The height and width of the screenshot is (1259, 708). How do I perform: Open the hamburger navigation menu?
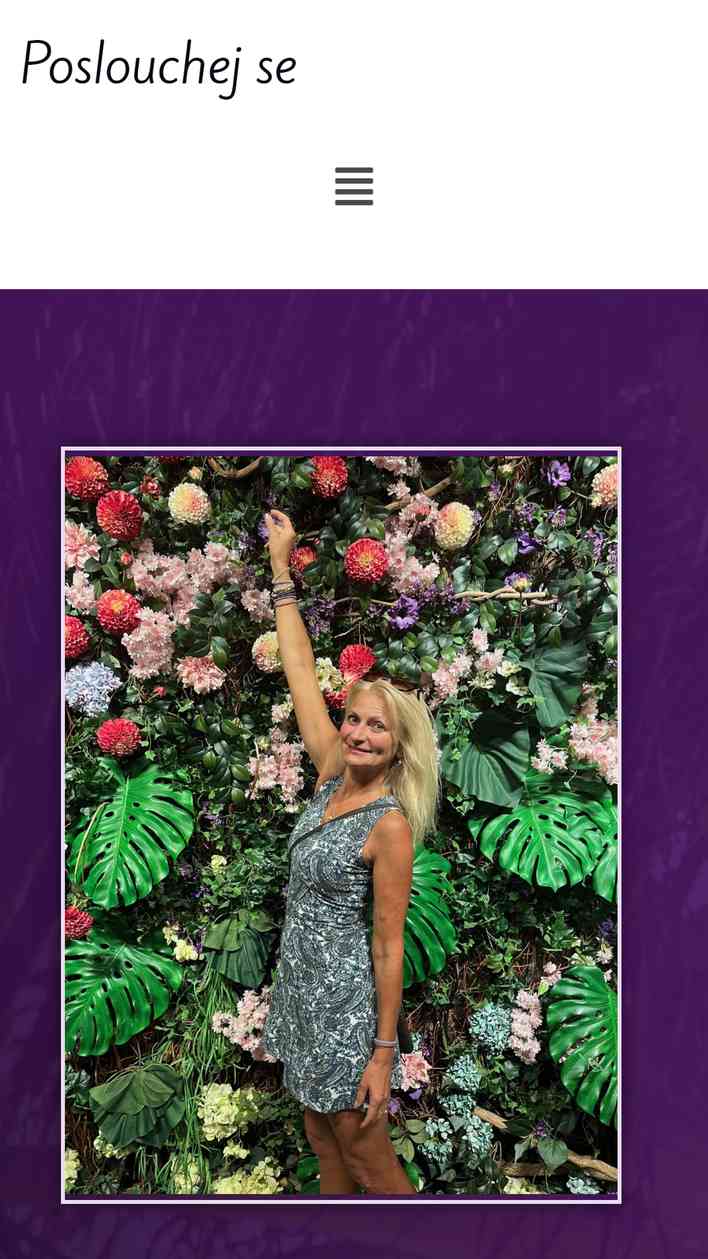354,186
